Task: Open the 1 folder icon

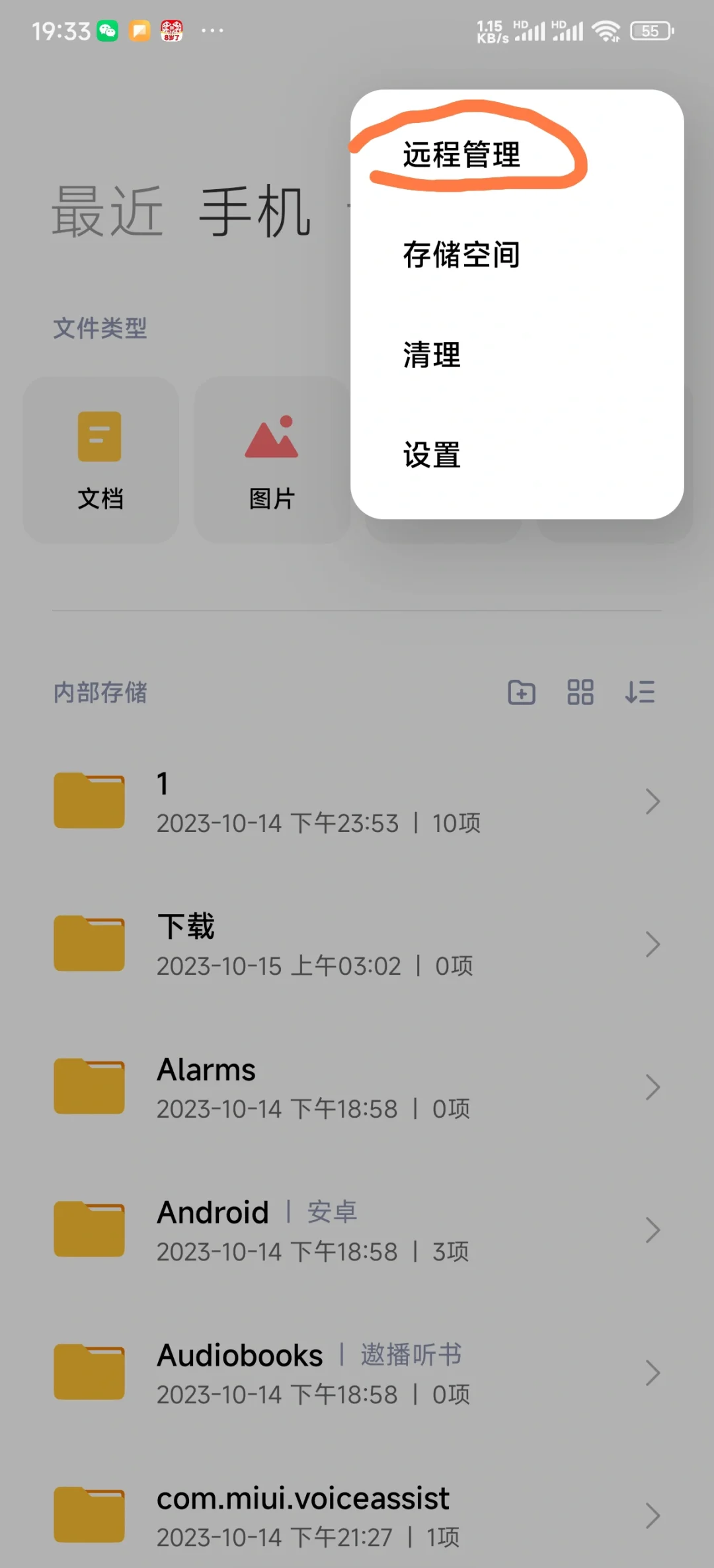Action: (88, 802)
